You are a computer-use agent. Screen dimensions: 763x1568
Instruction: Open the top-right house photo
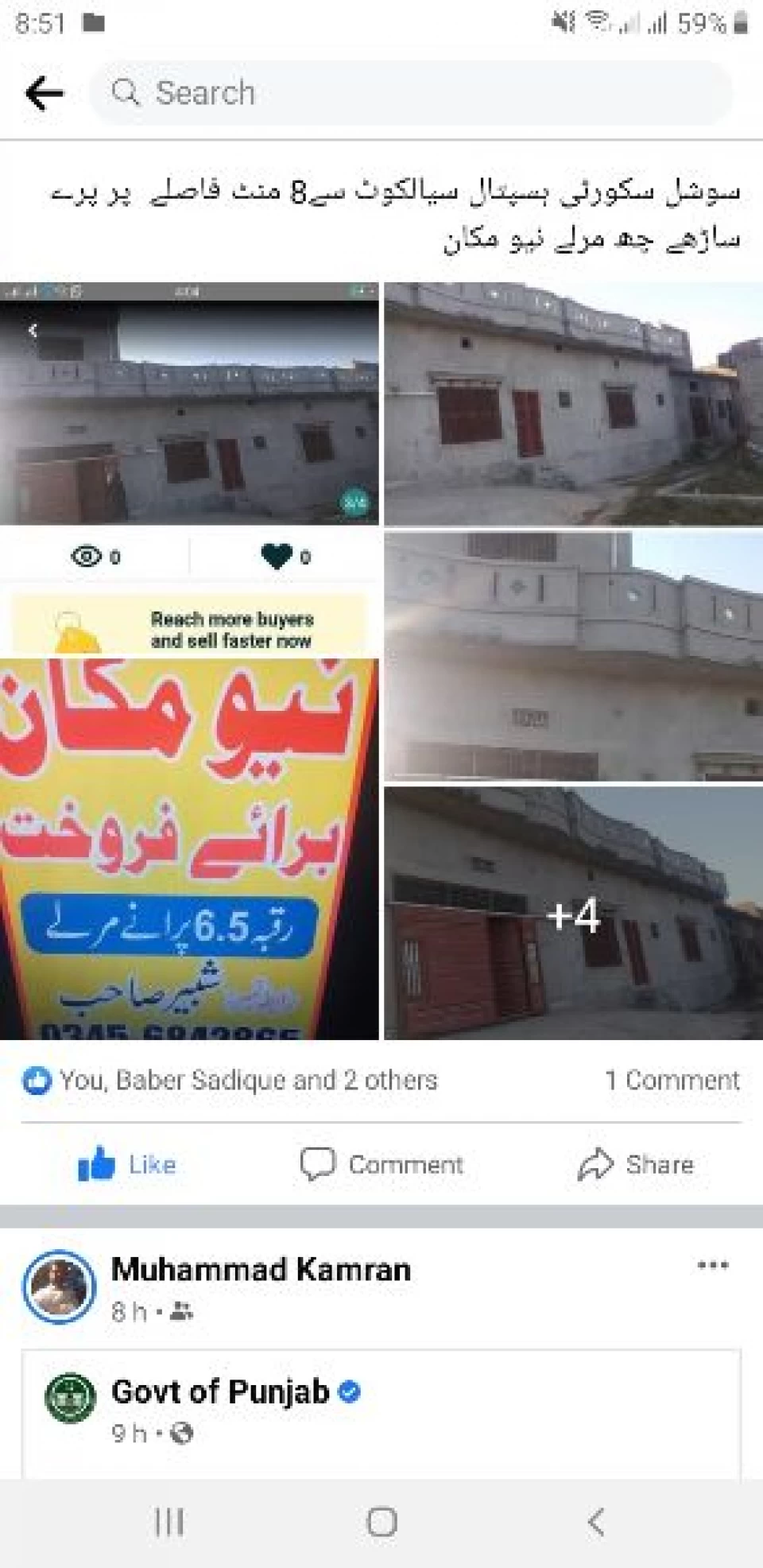click(574, 404)
